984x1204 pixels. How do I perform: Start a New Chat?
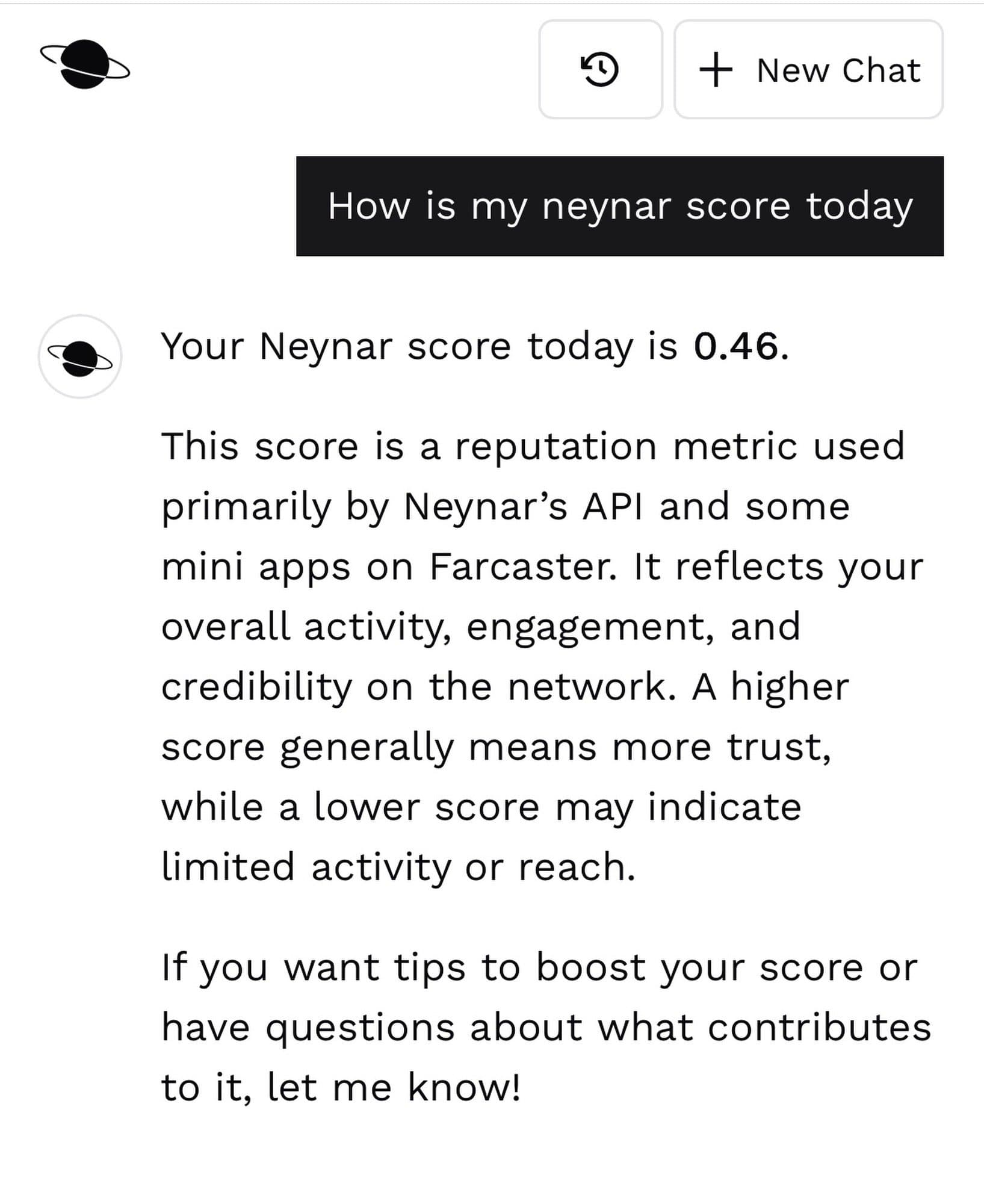[808, 70]
